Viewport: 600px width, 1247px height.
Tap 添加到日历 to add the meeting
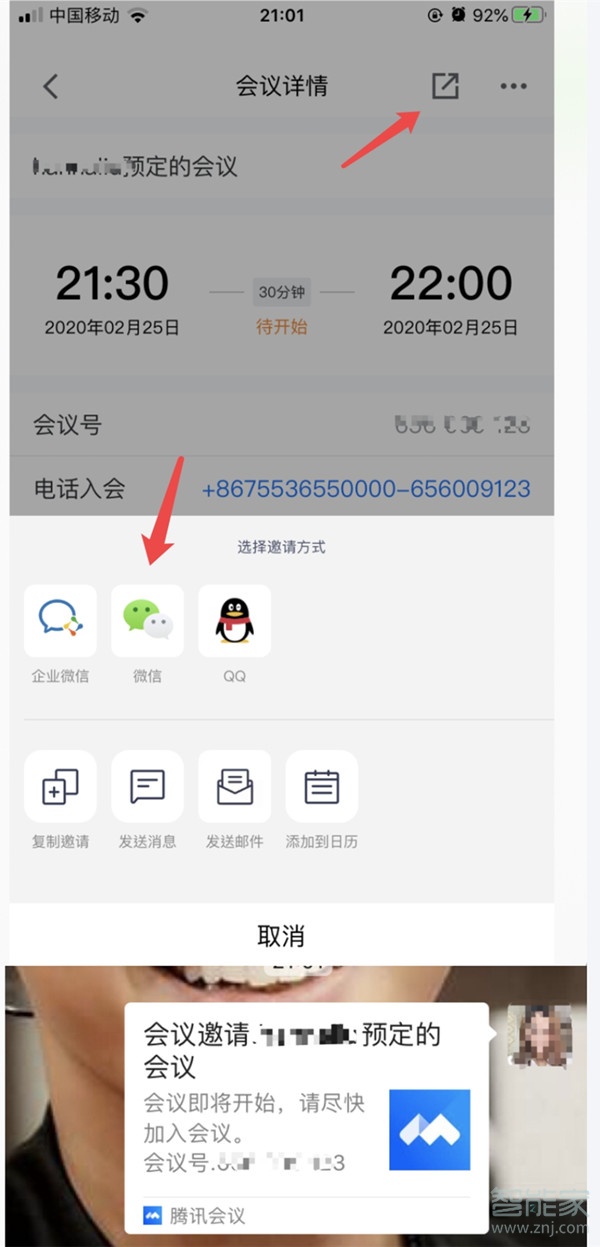coord(321,787)
